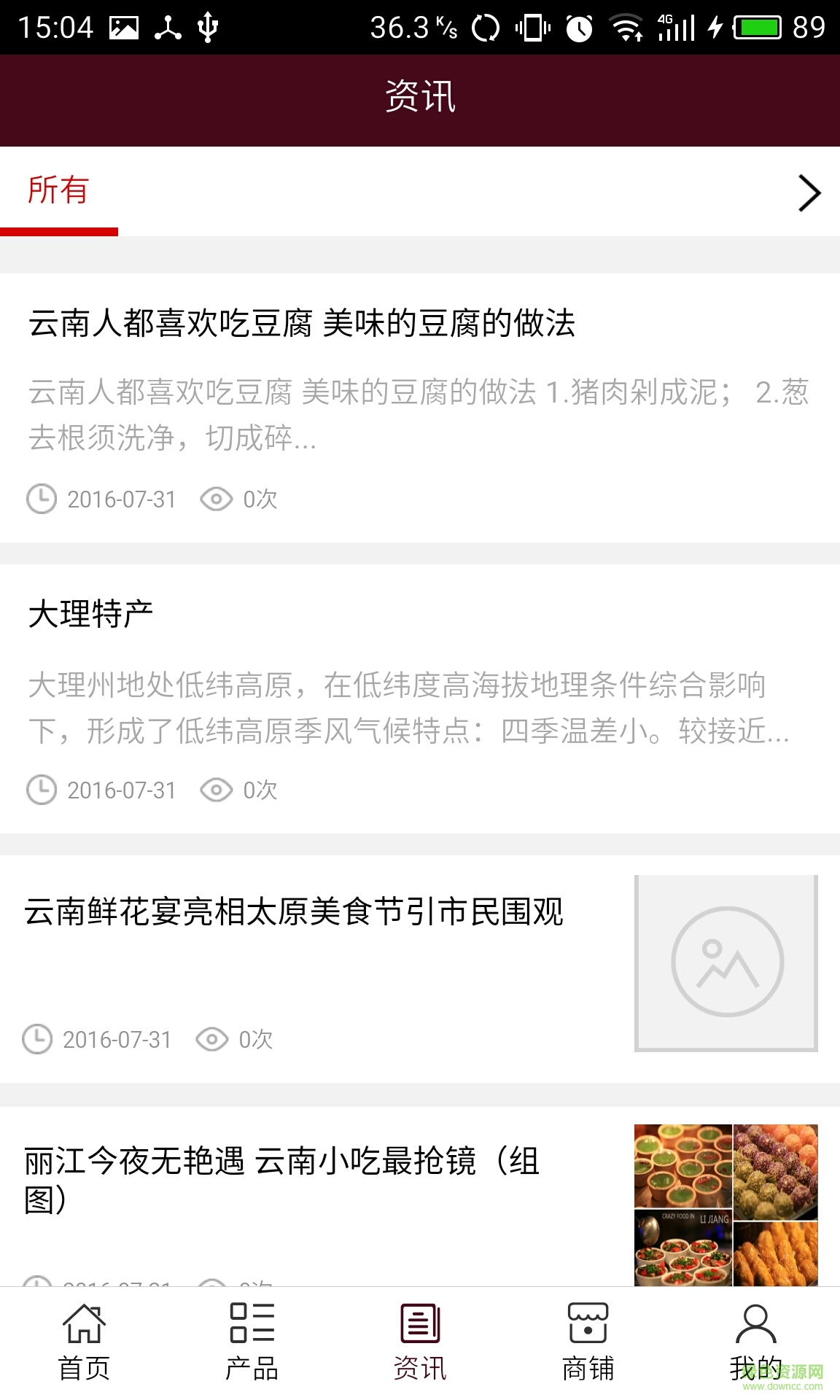Tap the clock icon beside 2016-07-31
Viewport: 840px width, 1400px height.
(42, 499)
